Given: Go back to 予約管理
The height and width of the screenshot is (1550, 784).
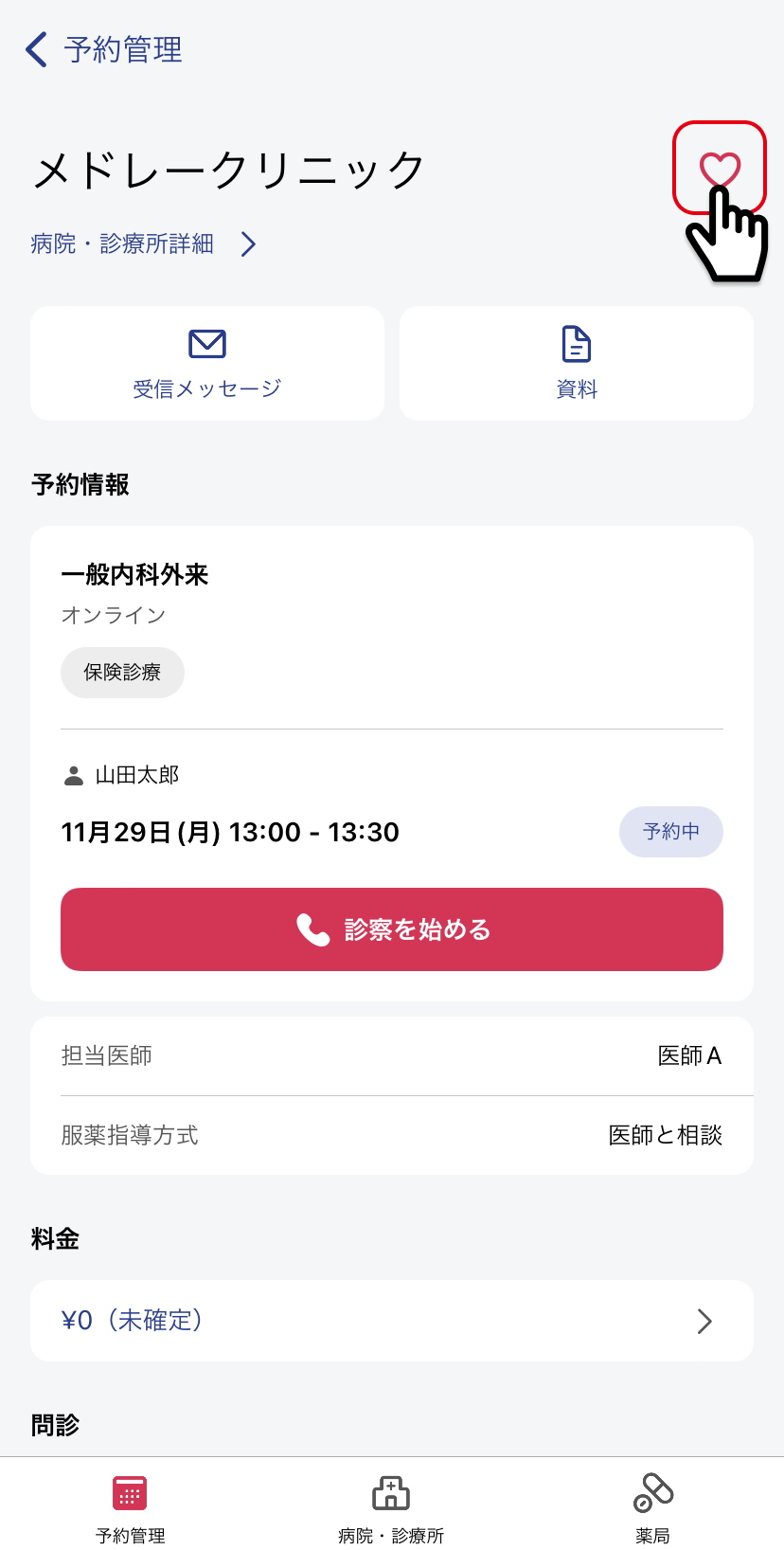Looking at the screenshot, I should point(103,49).
